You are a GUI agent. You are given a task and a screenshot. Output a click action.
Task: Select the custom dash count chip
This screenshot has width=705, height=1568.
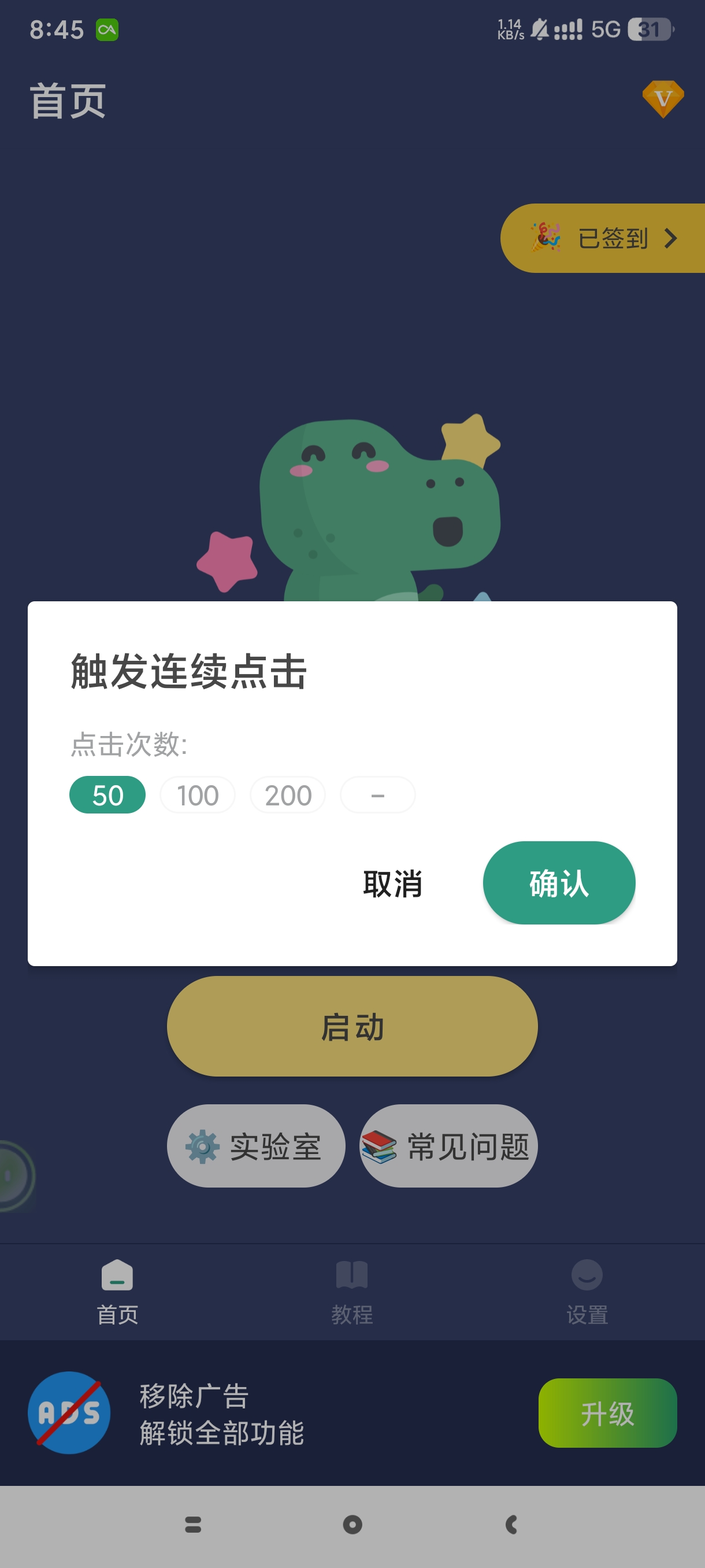click(378, 795)
